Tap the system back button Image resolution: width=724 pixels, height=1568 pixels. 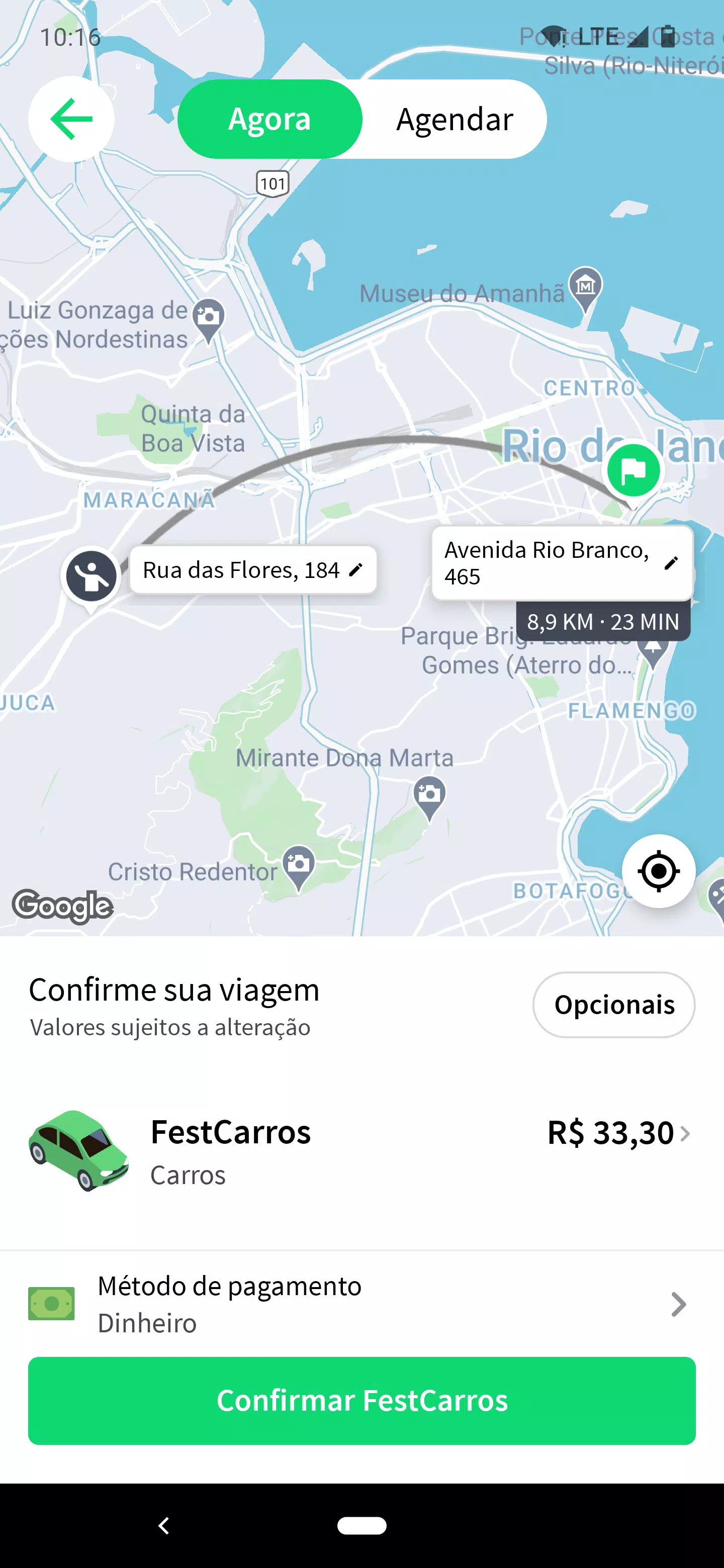[x=163, y=1525]
